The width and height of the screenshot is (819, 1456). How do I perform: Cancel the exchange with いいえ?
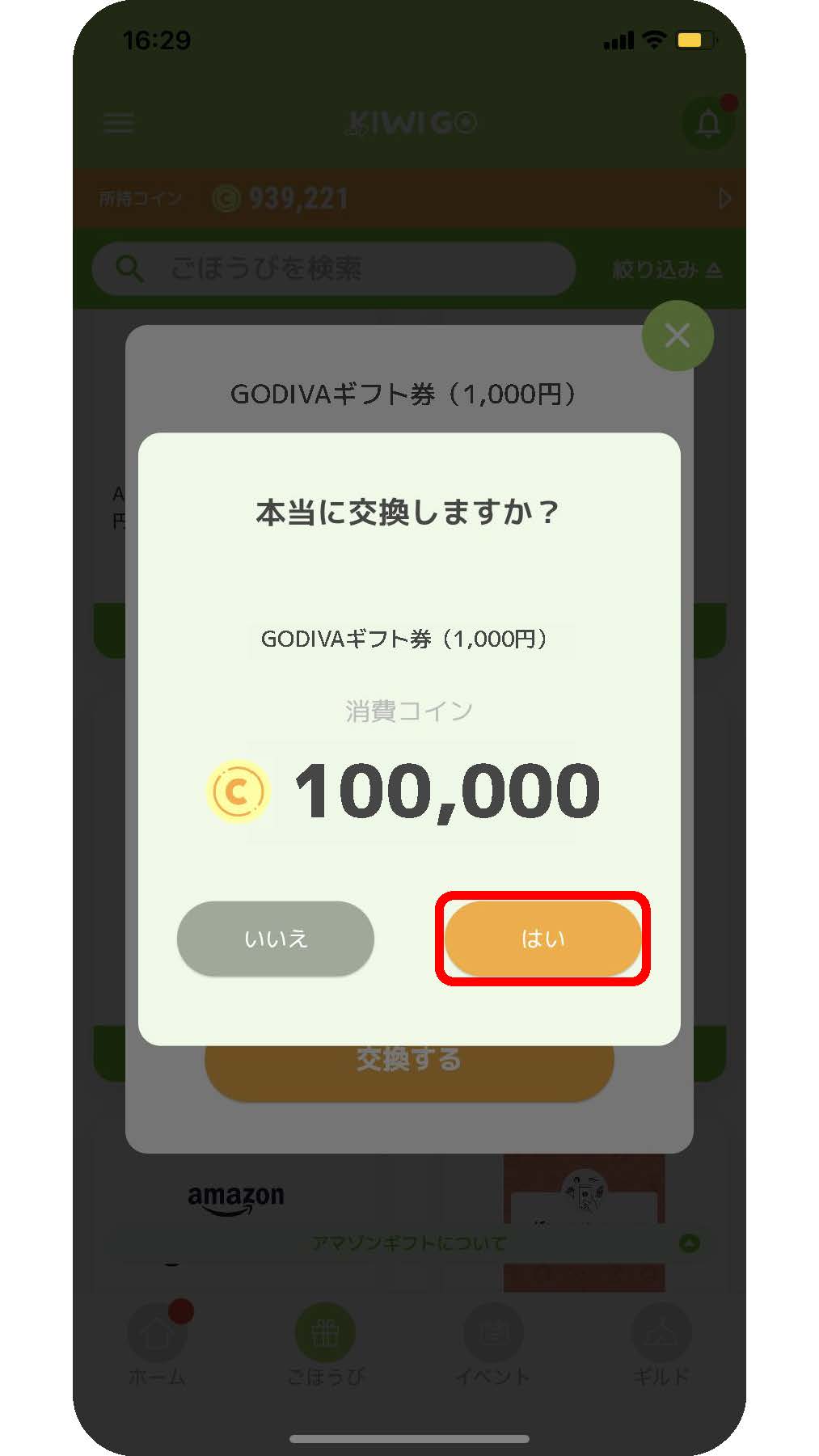coord(276,938)
